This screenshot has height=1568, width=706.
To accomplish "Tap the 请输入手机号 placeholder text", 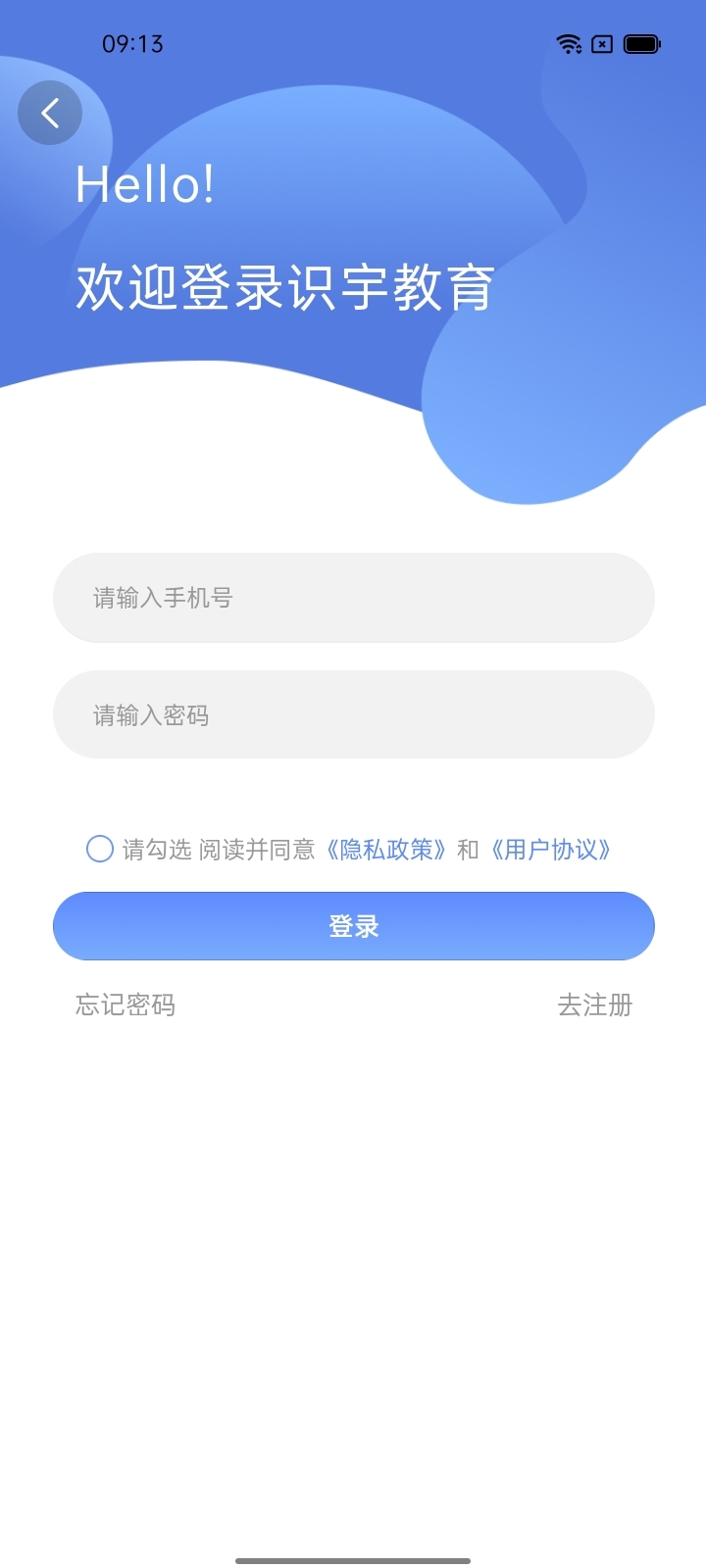I will point(163,598).
